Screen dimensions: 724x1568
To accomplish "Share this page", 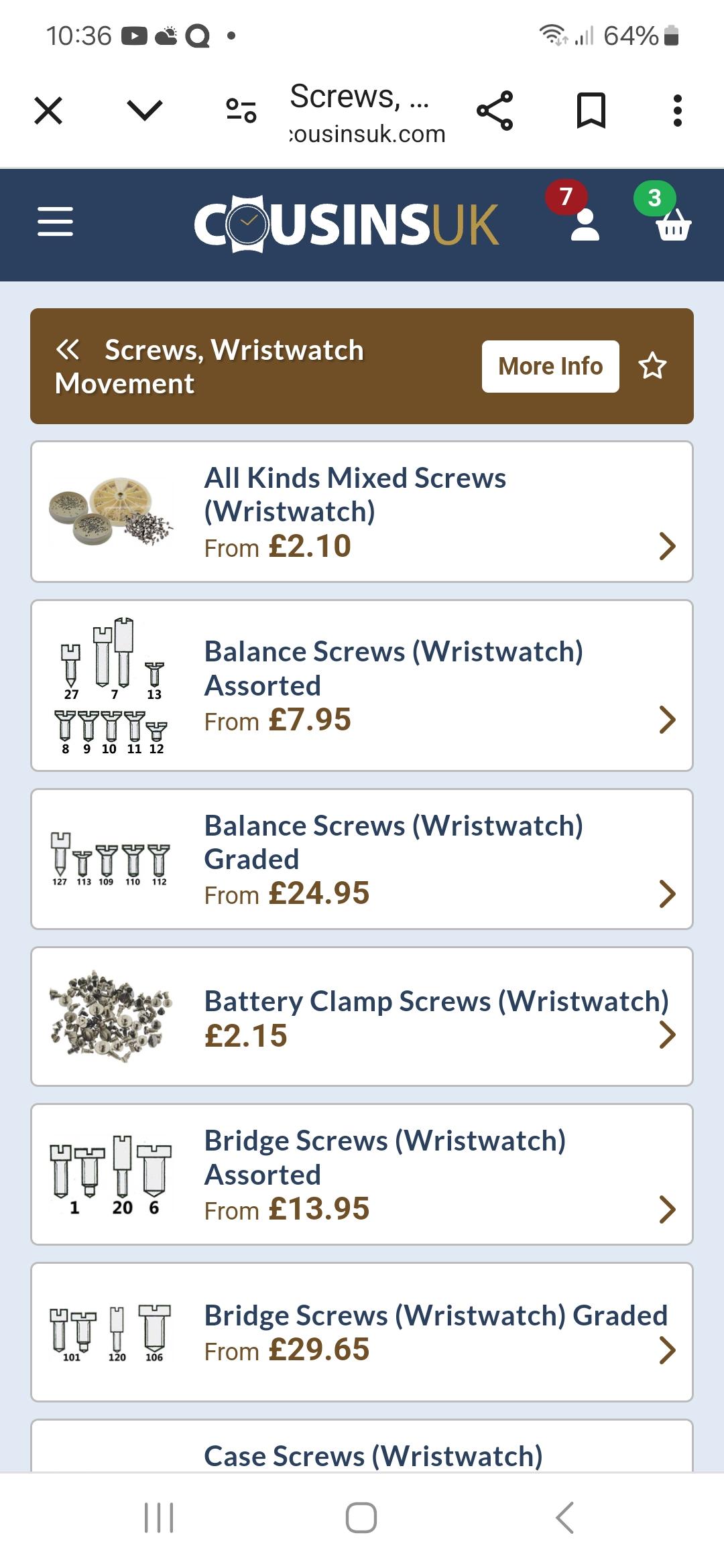I will [495, 111].
